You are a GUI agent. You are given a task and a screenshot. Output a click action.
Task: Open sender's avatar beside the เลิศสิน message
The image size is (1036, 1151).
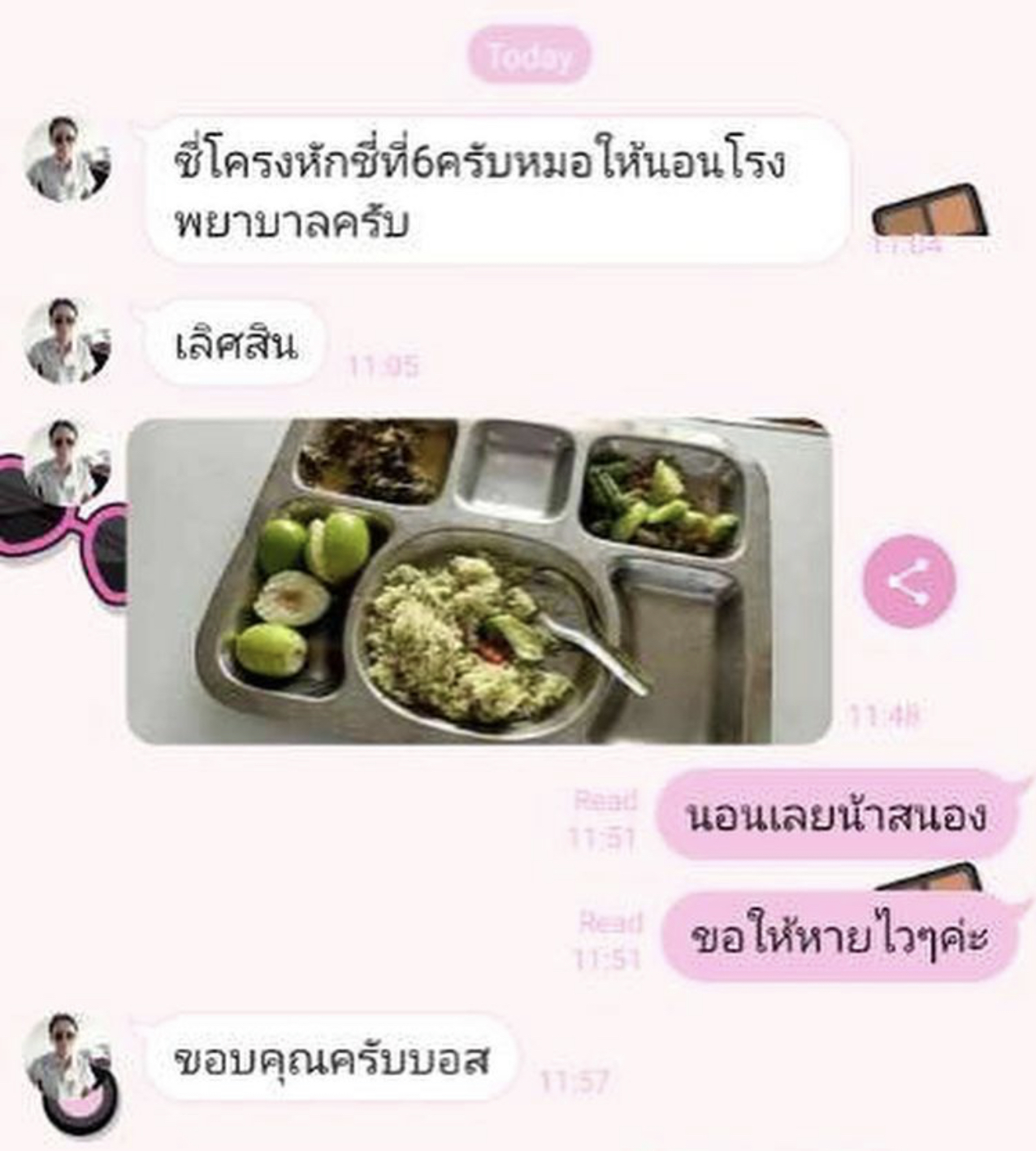click(66, 341)
